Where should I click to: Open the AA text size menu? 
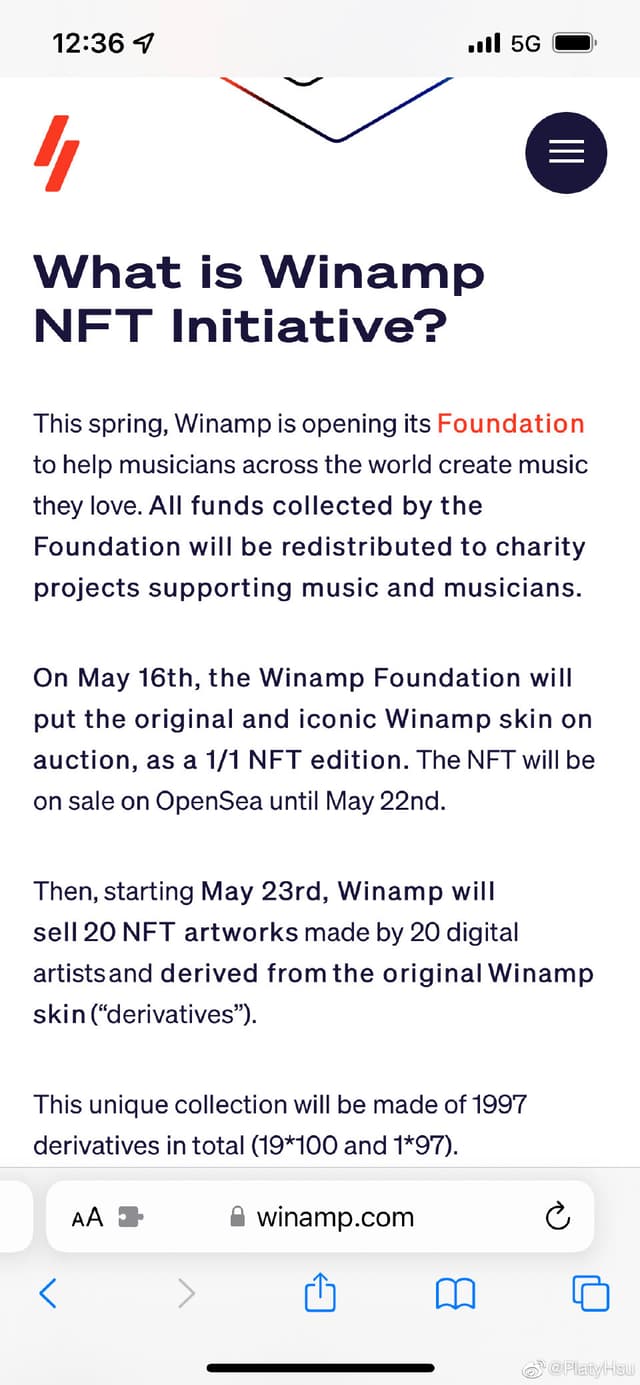[x=88, y=1217]
